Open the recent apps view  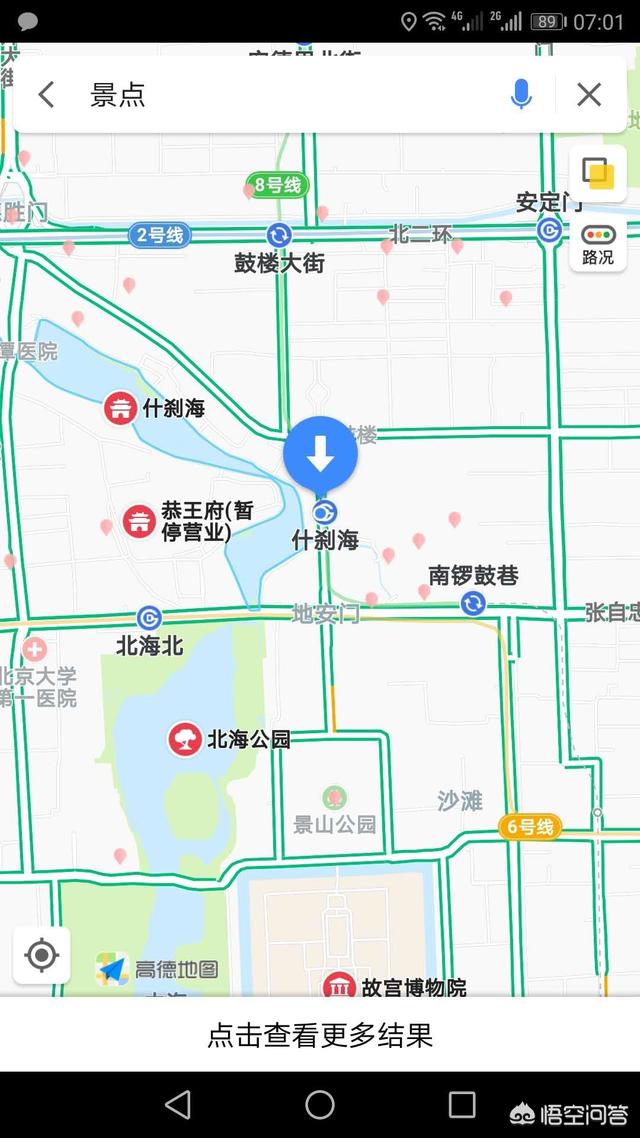tap(461, 1105)
